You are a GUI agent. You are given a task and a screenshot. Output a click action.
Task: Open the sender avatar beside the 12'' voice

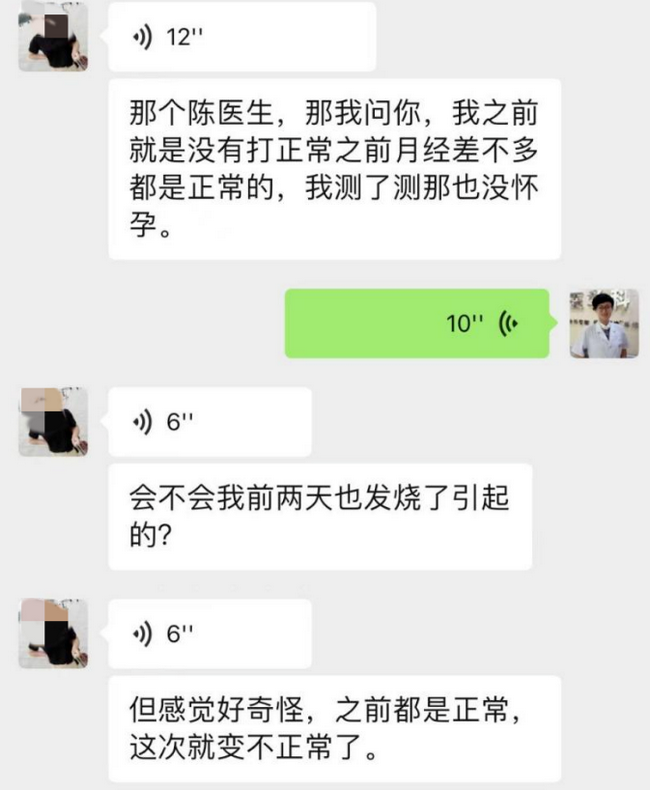53,37
